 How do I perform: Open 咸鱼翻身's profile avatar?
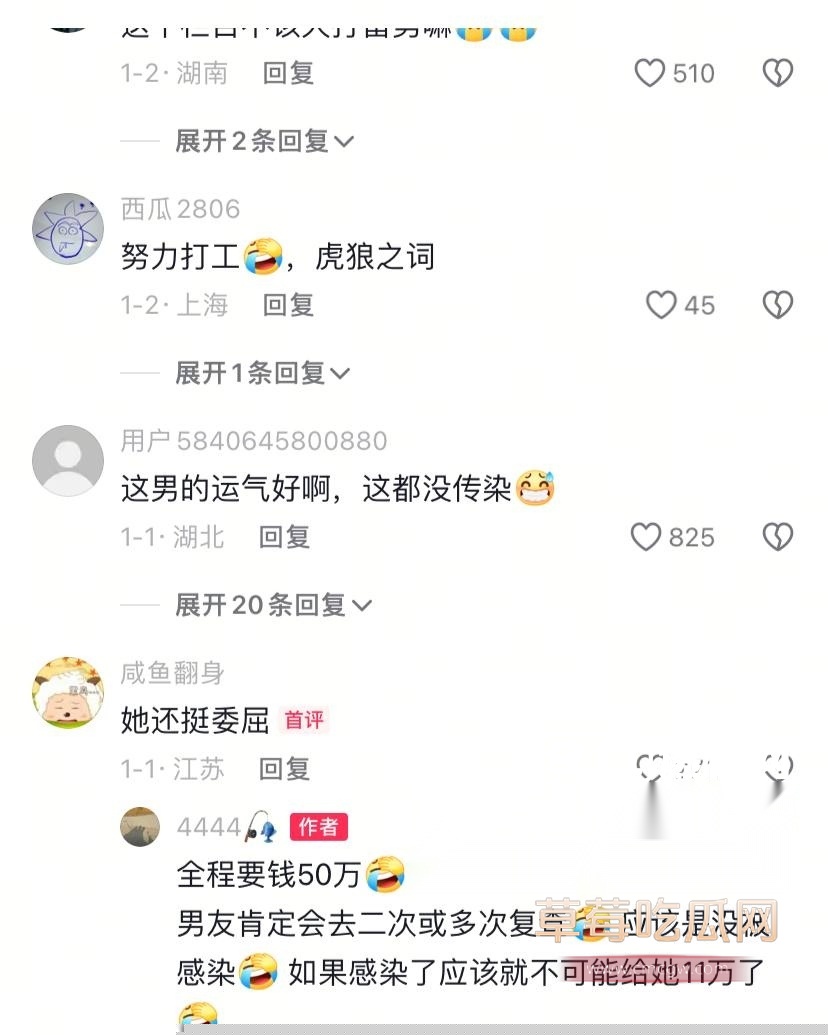point(68,693)
